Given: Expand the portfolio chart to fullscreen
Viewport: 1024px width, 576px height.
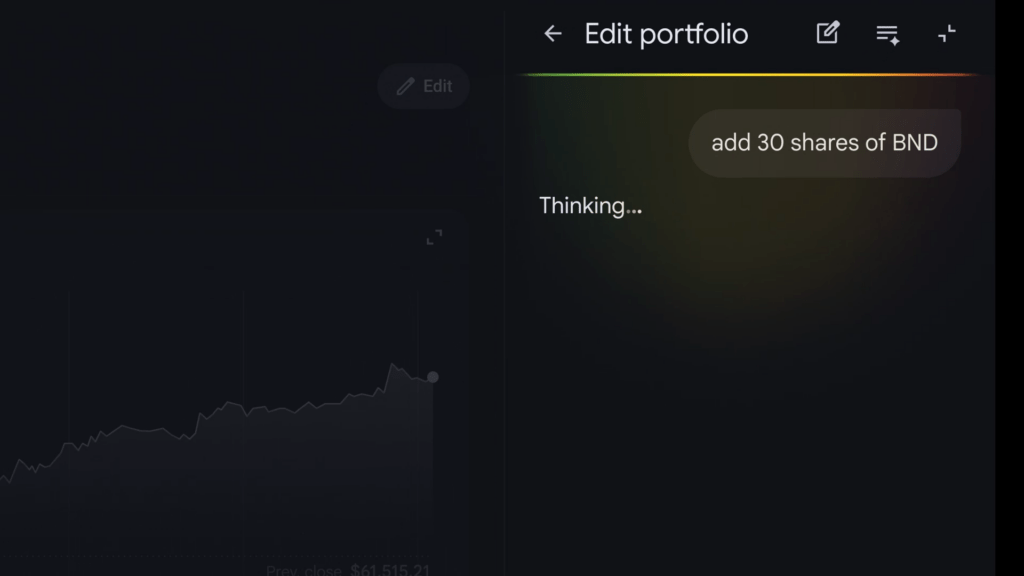Looking at the screenshot, I should point(434,237).
